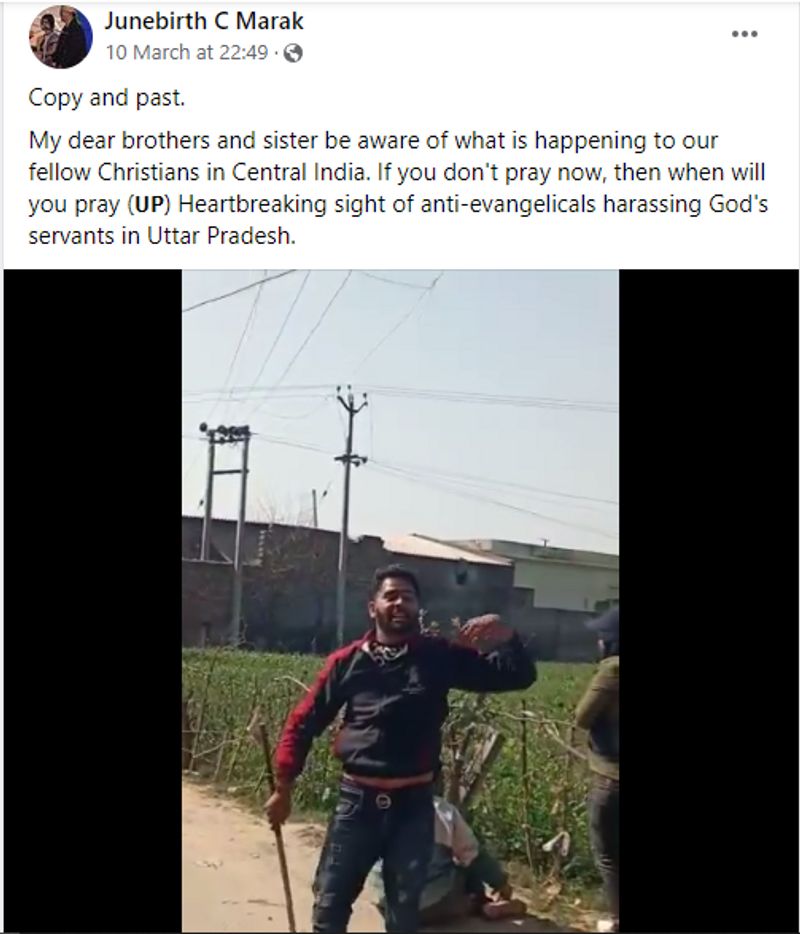
Task: Open the post's three-dot options menu
Action: pyautogui.click(x=744, y=34)
